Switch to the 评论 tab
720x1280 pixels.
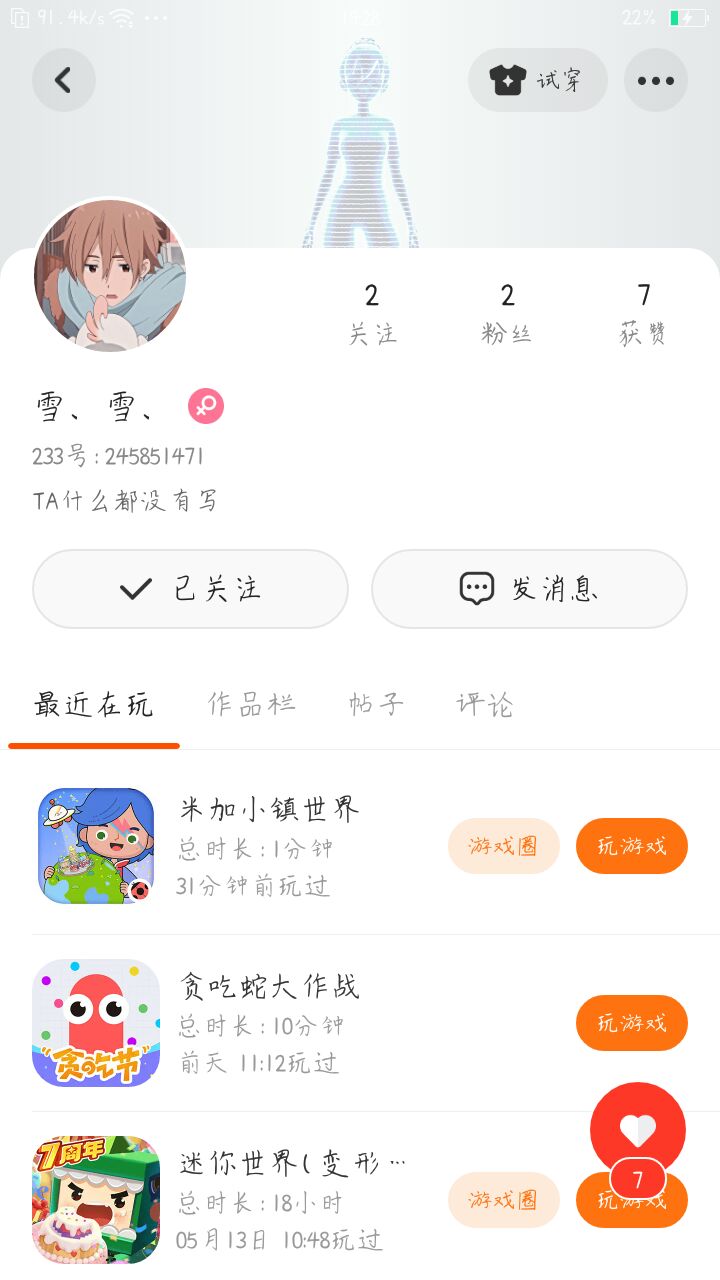coord(485,705)
